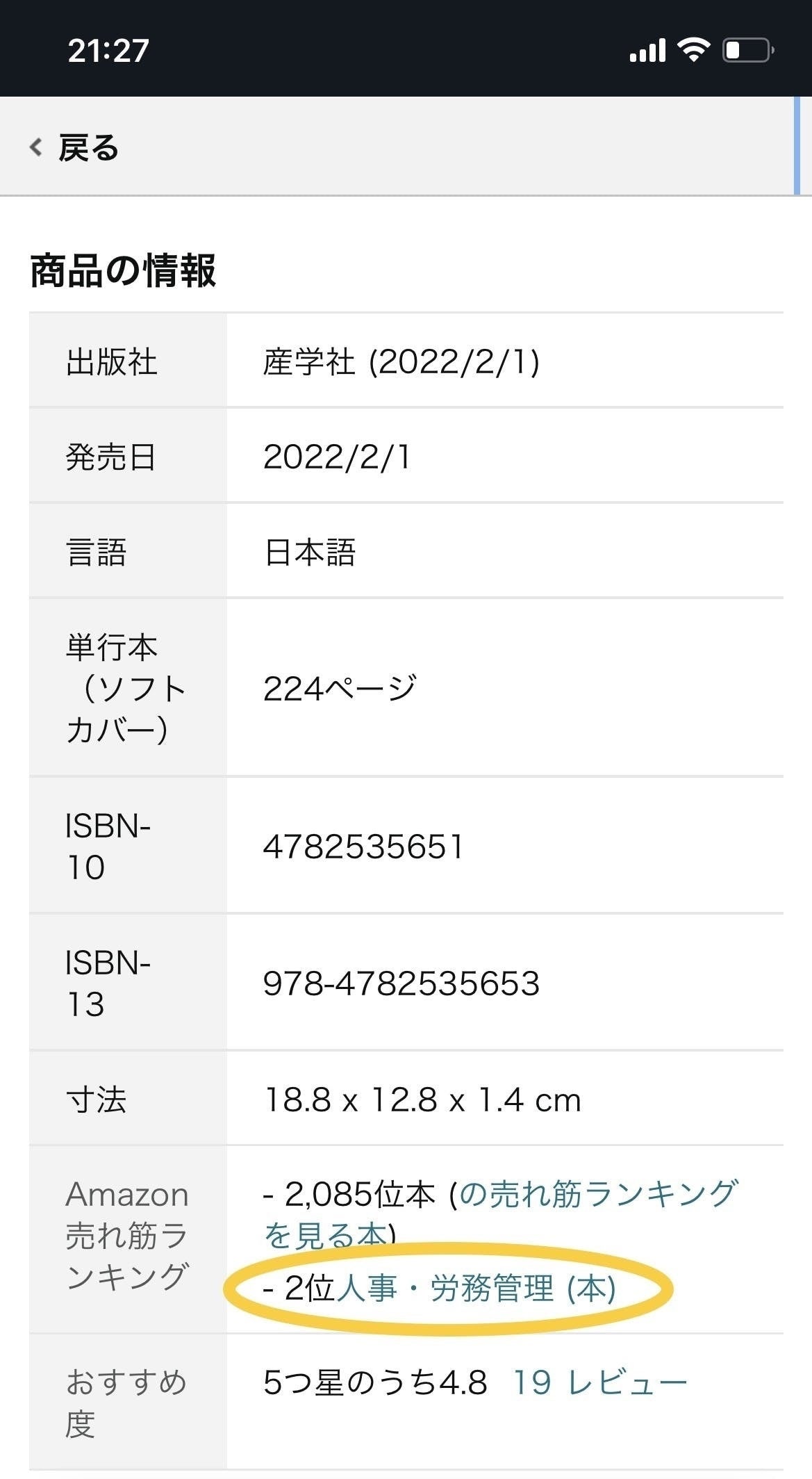The image size is (812, 1479).
Task: Go back with the 戻る button
Action: [75, 148]
